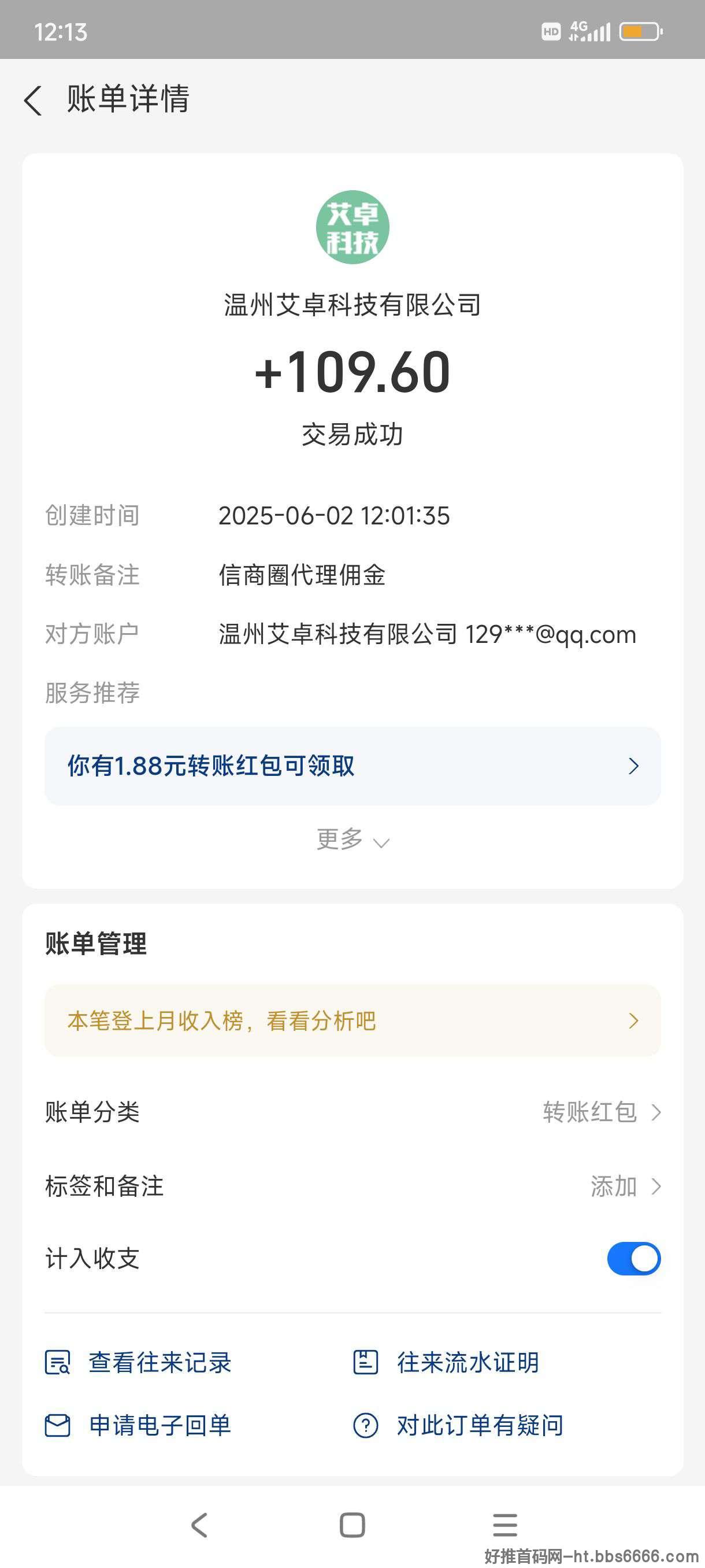Screen dimensions: 705x1568
Task: Open the system recent apps menu
Action: coord(505,1525)
